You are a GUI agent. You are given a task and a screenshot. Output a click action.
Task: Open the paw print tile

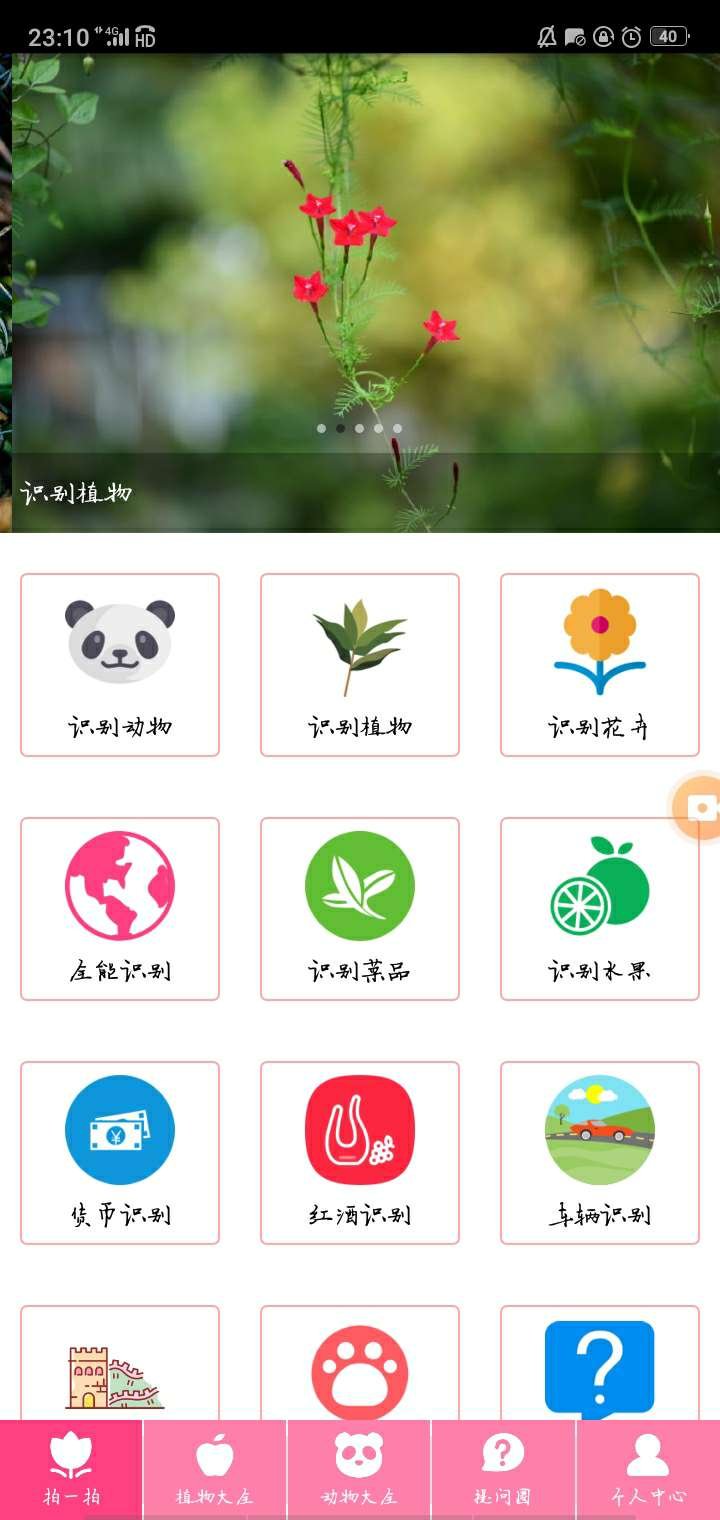point(360,1365)
